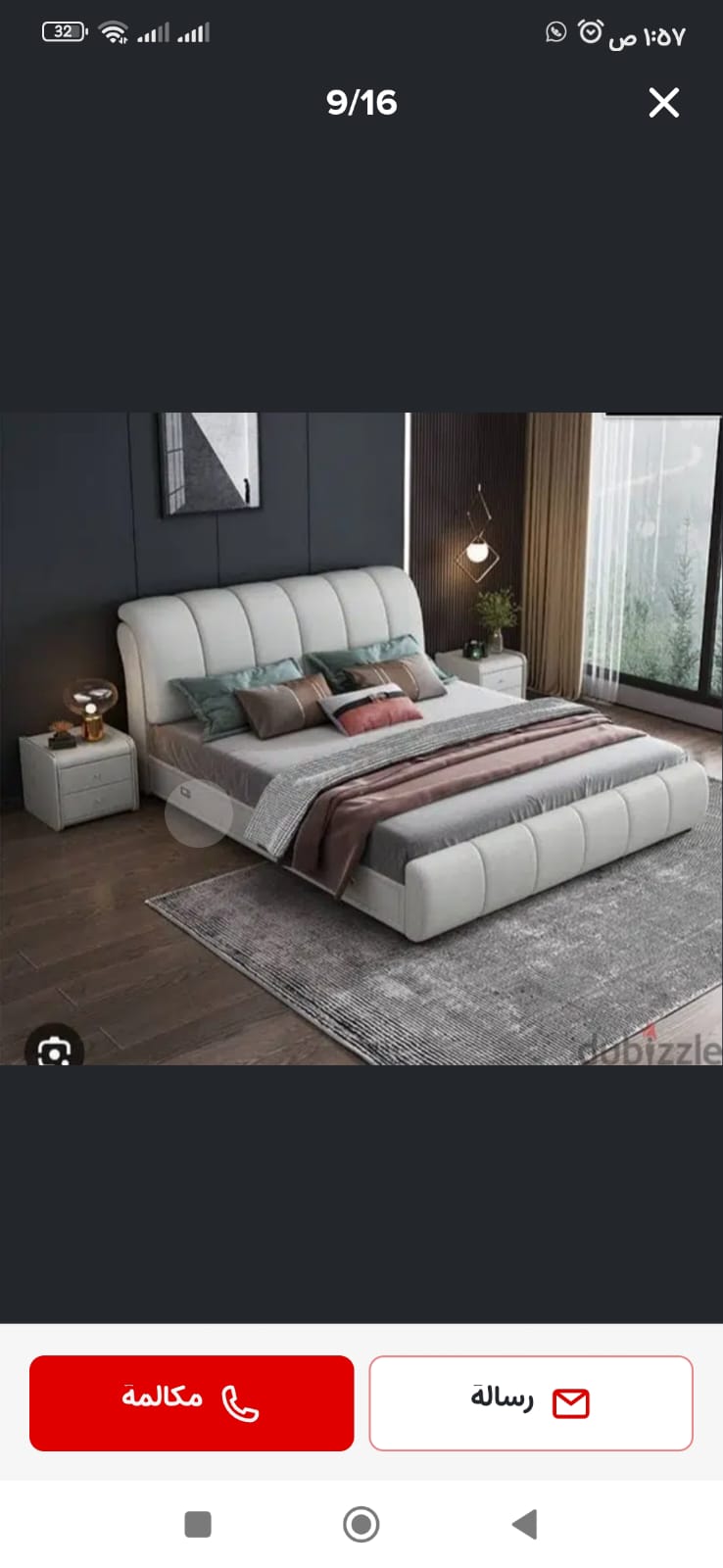
Task: Close the image gallery viewer
Action: 663,102
